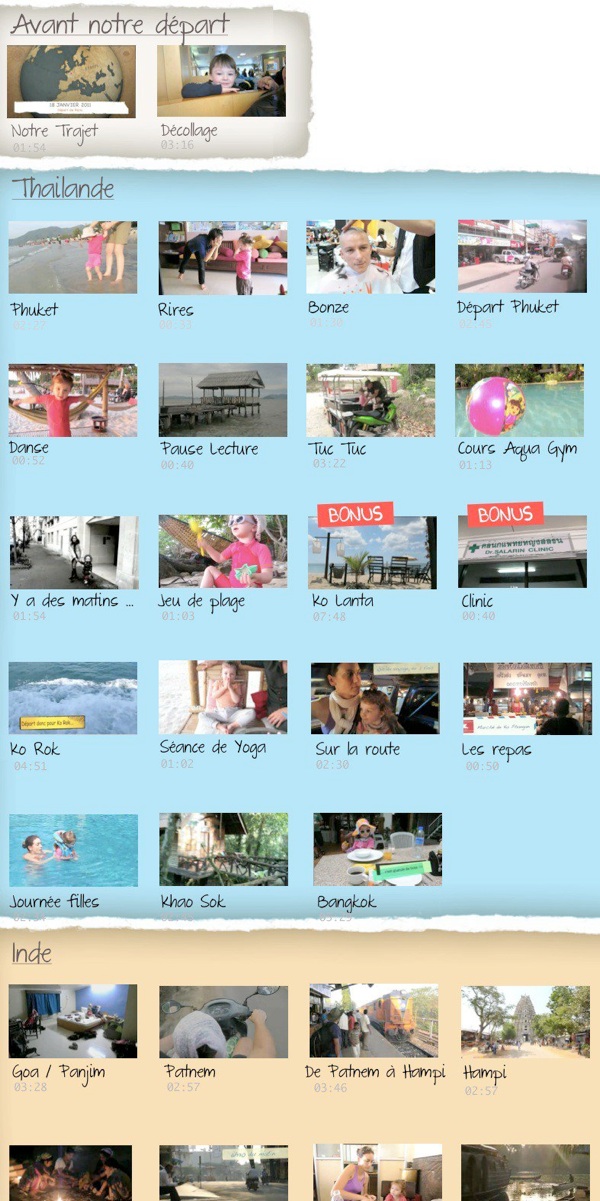This screenshot has height=1201, width=600.
Task: Open the Jeu de plage video
Action: pyautogui.click(x=223, y=551)
